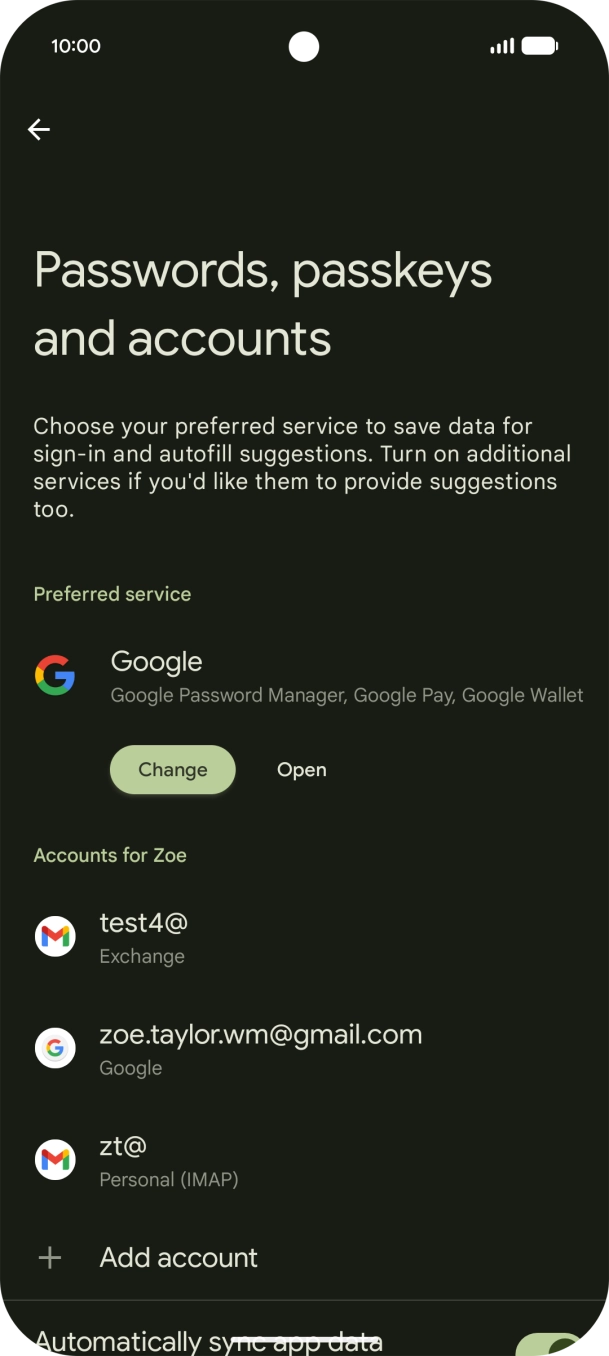609x1356 pixels.
Task: Open the zt@ Personal (IMAP) account
Action: [304, 1161]
